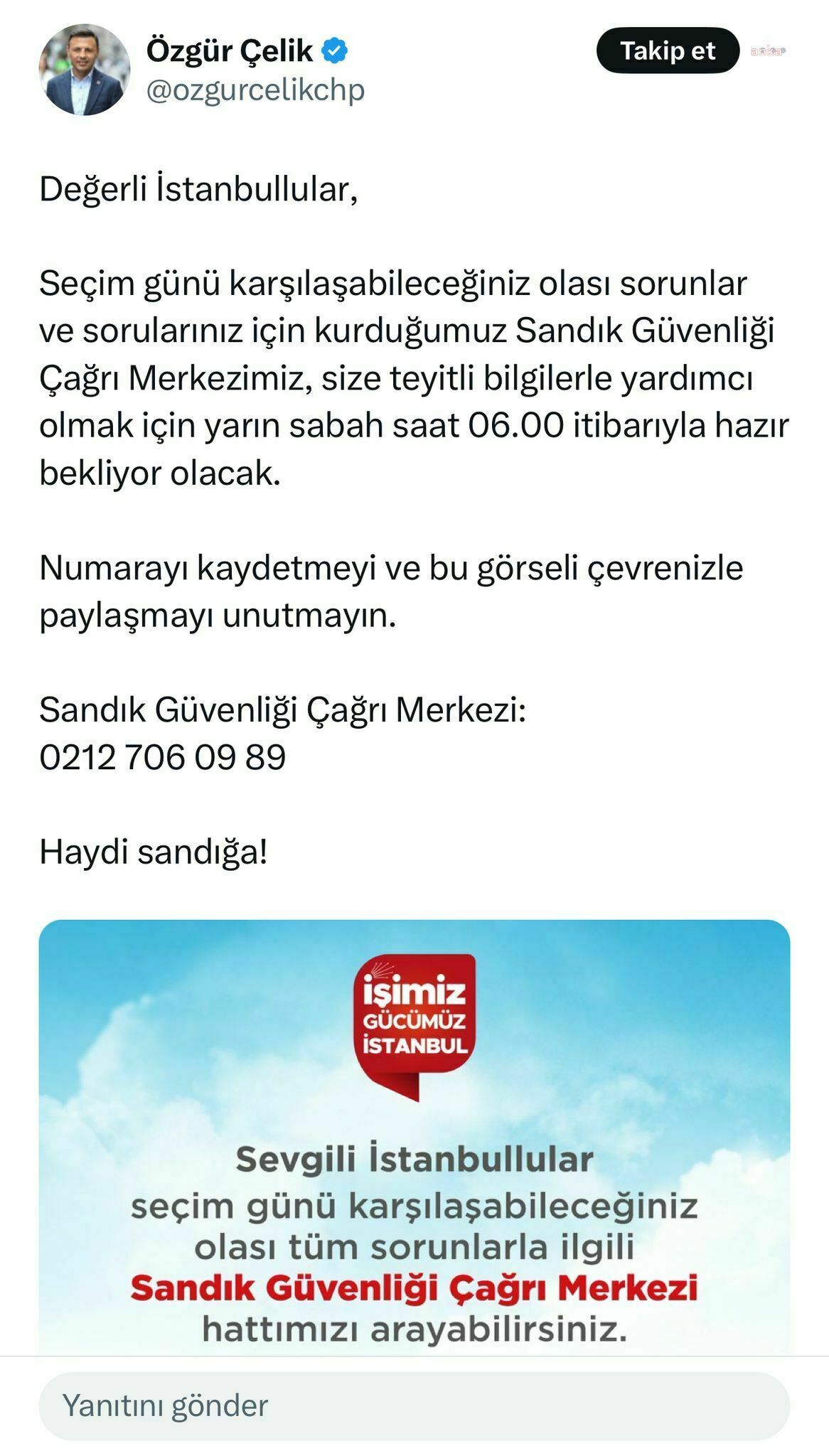
Task: Follow Özgür Çelik with Takip et
Action: coord(667,50)
